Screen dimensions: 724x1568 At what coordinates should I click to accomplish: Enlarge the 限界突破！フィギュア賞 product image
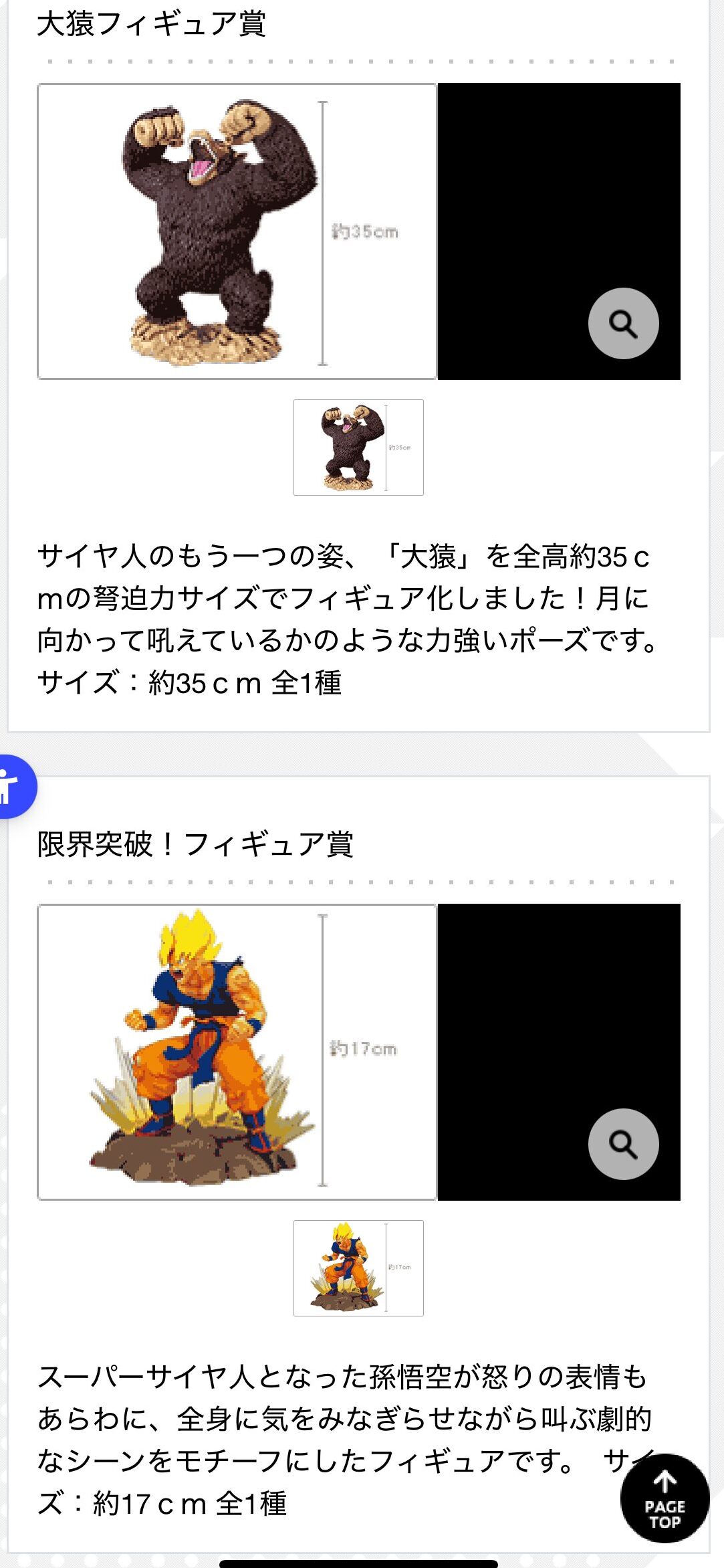[623, 1144]
